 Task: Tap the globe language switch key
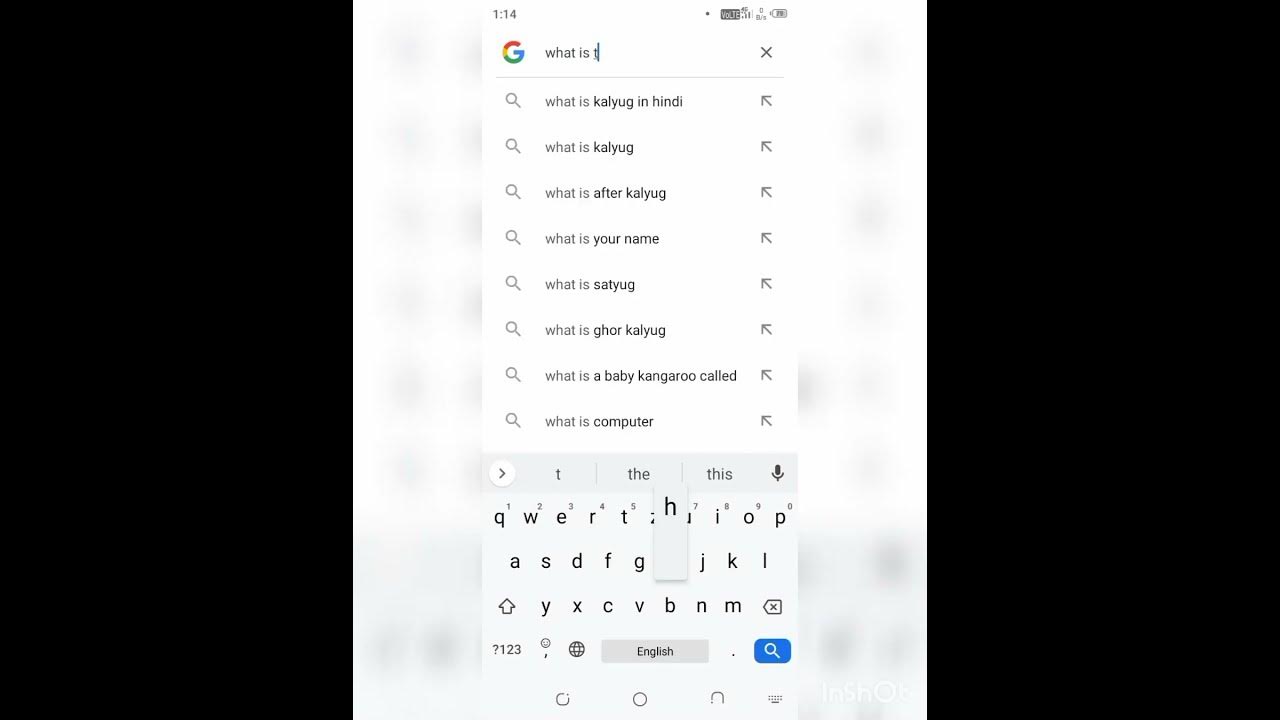click(577, 650)
